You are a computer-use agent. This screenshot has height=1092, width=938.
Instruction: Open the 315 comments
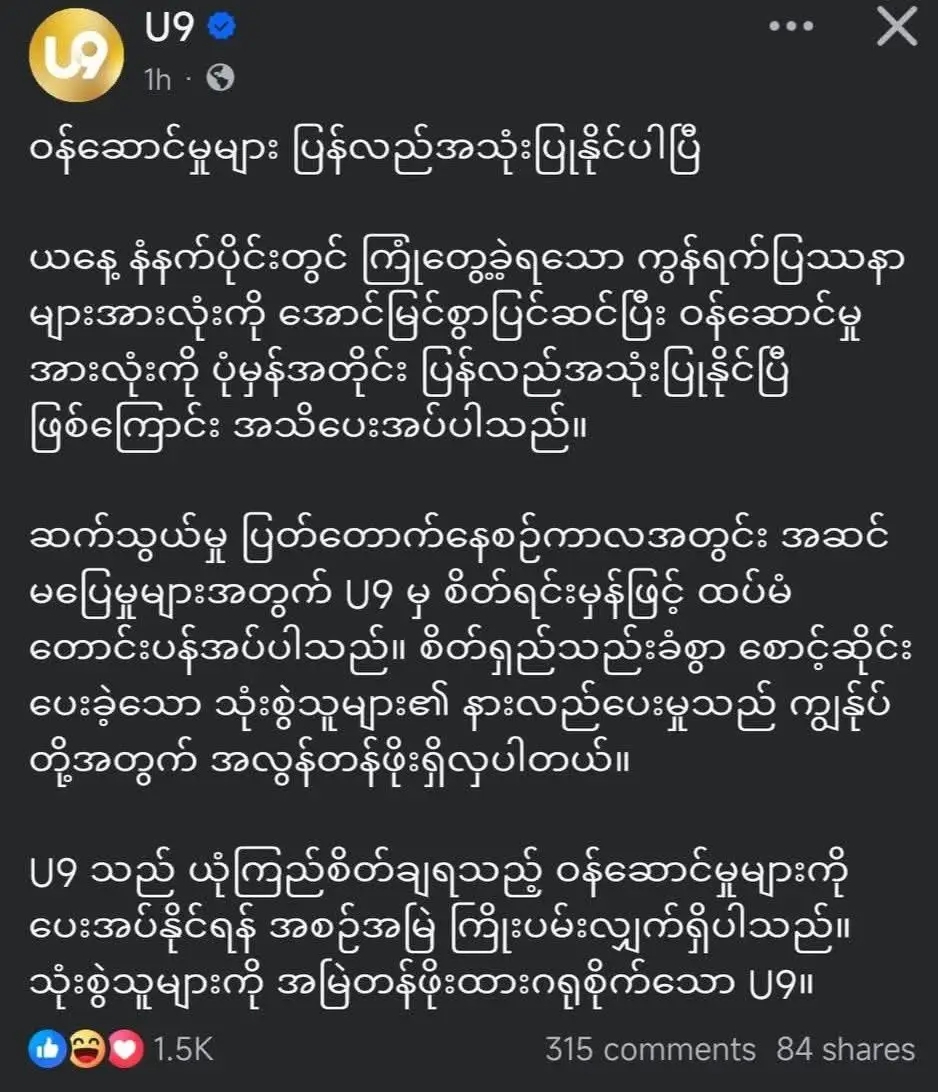[x=650, y=1050]
